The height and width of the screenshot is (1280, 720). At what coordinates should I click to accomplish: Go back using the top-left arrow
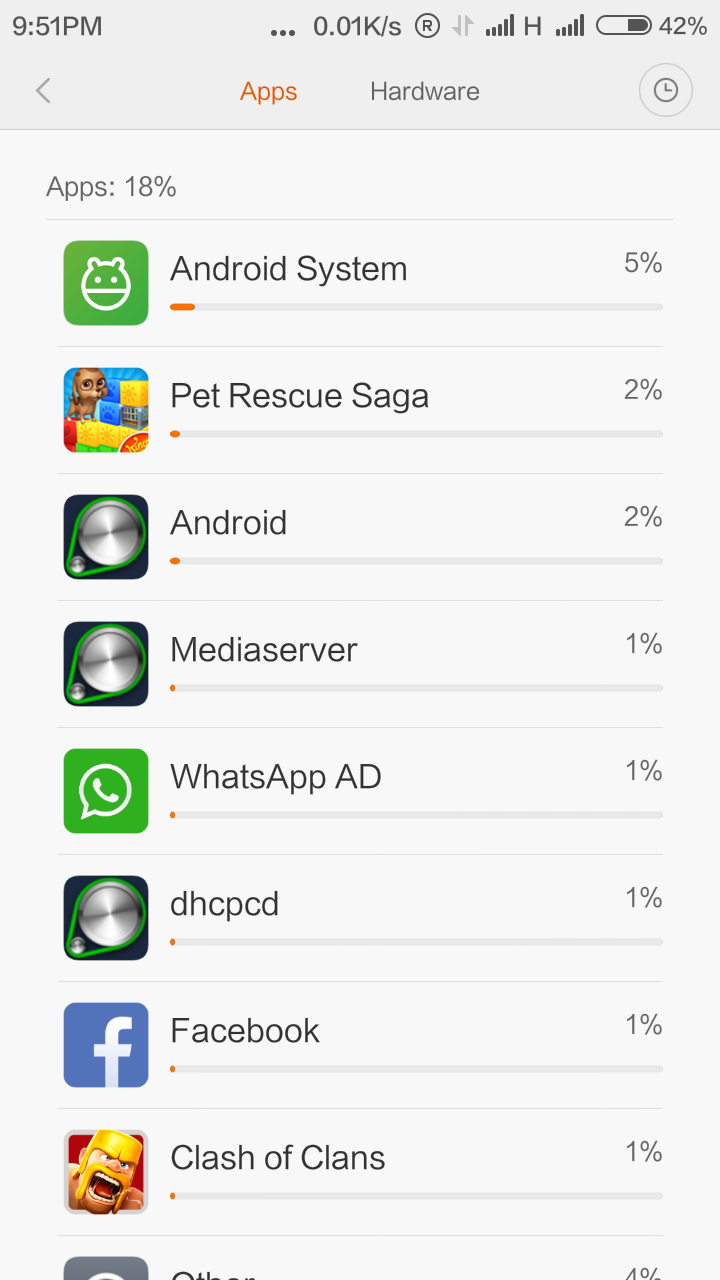pos(43,91)
